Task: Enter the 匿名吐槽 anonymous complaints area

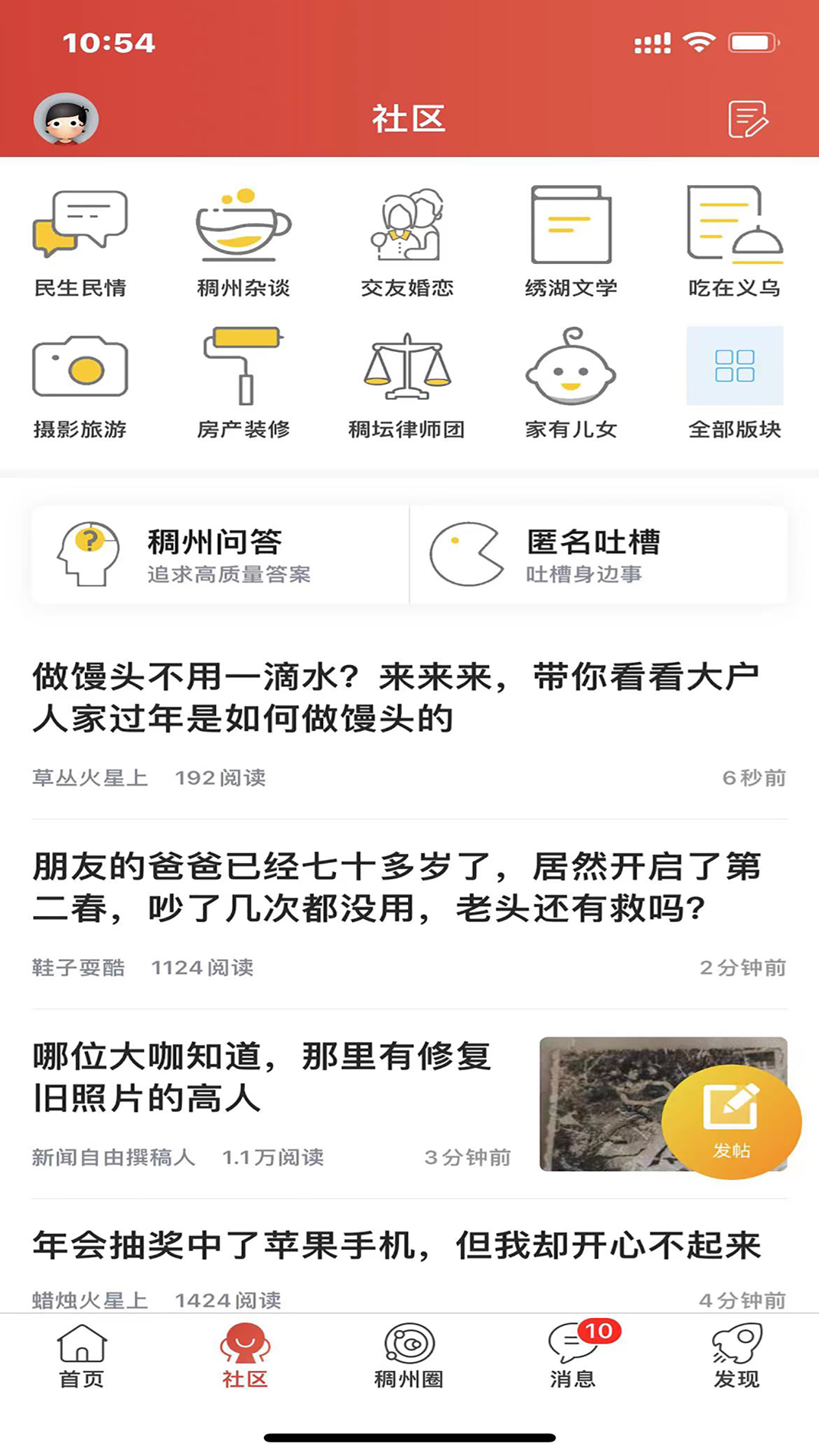Action: click(594, 554)
